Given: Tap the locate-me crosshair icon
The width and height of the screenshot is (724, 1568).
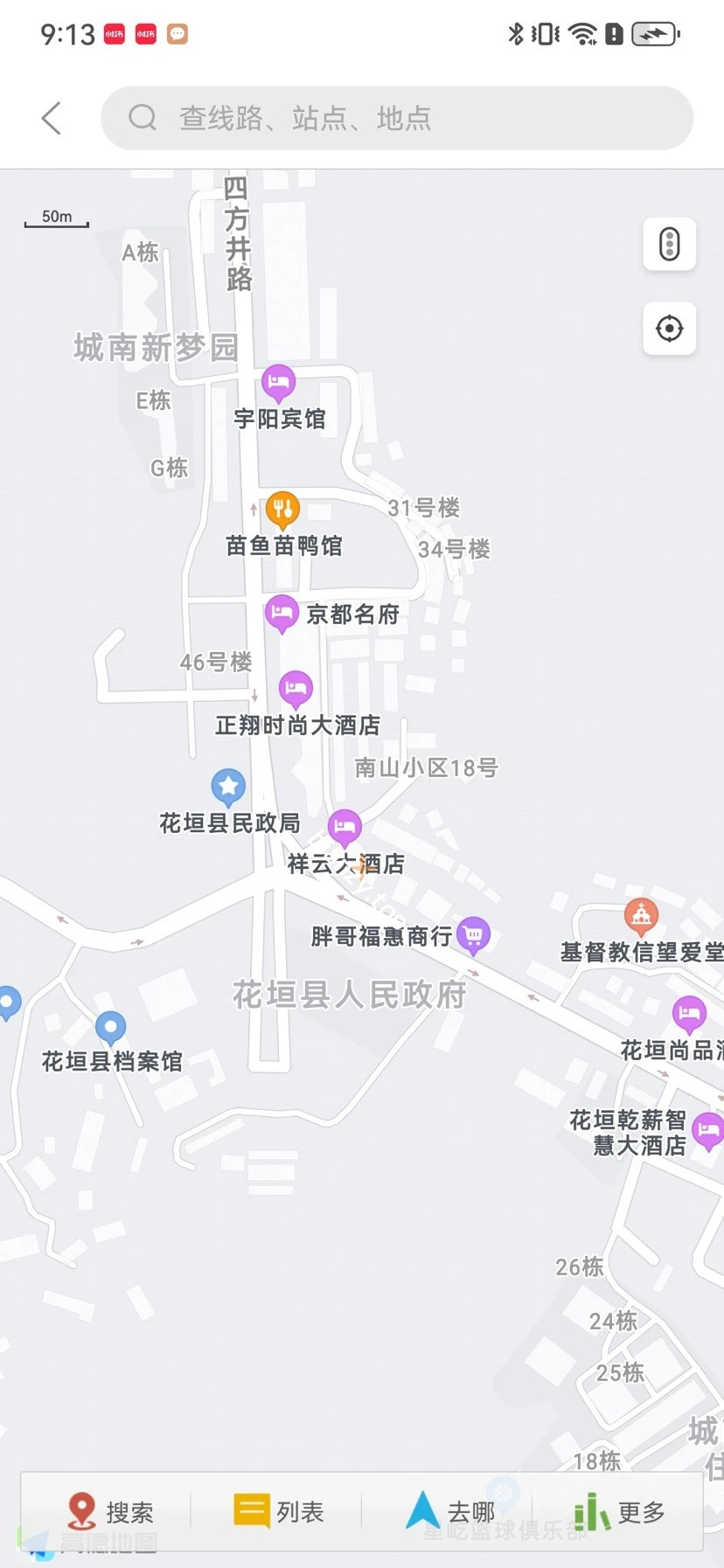Looking at the screenshot, I should [x=669, y=328].
